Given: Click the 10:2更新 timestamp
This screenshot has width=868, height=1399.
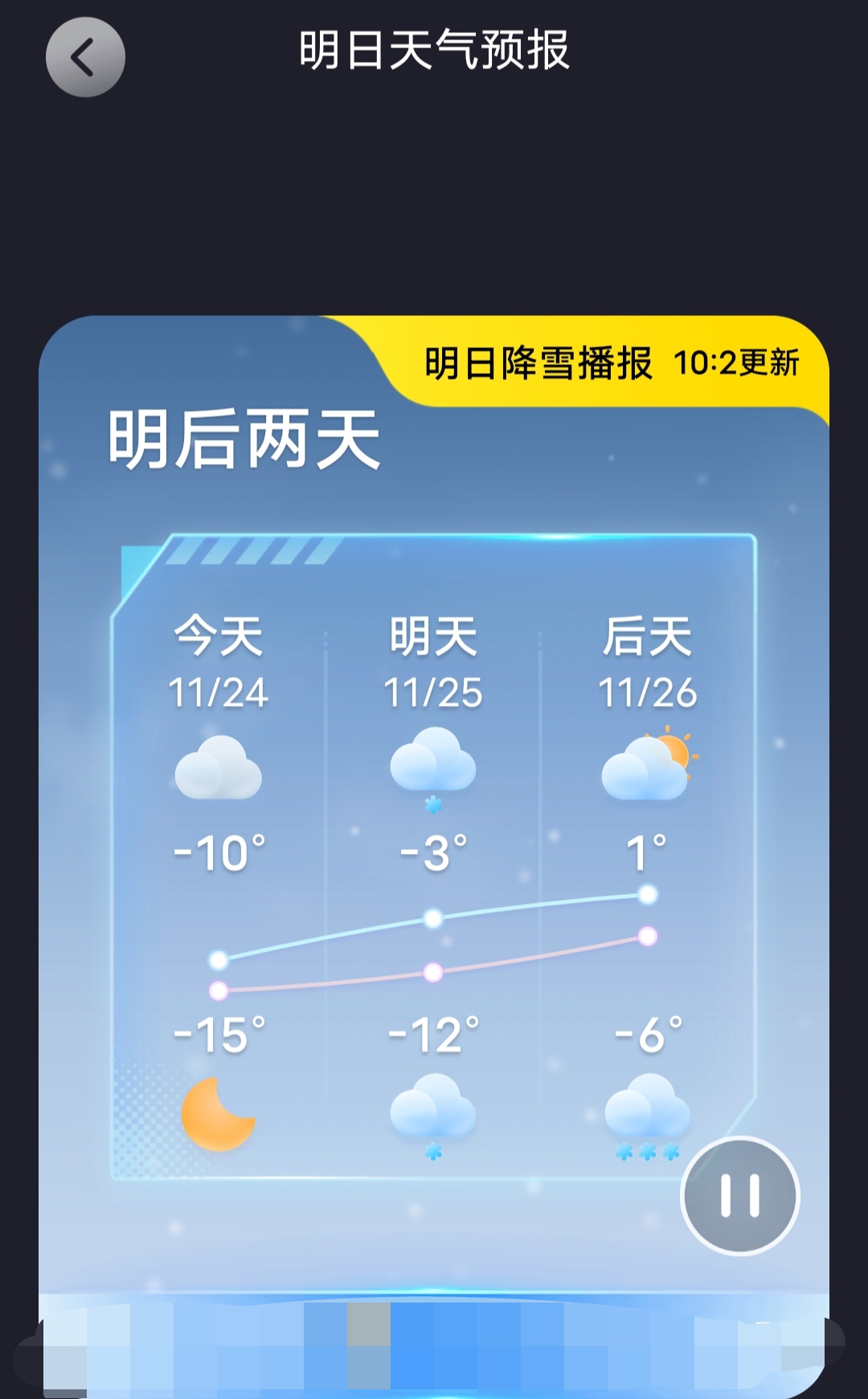Looking at the screenshot, I should [738, 363].
